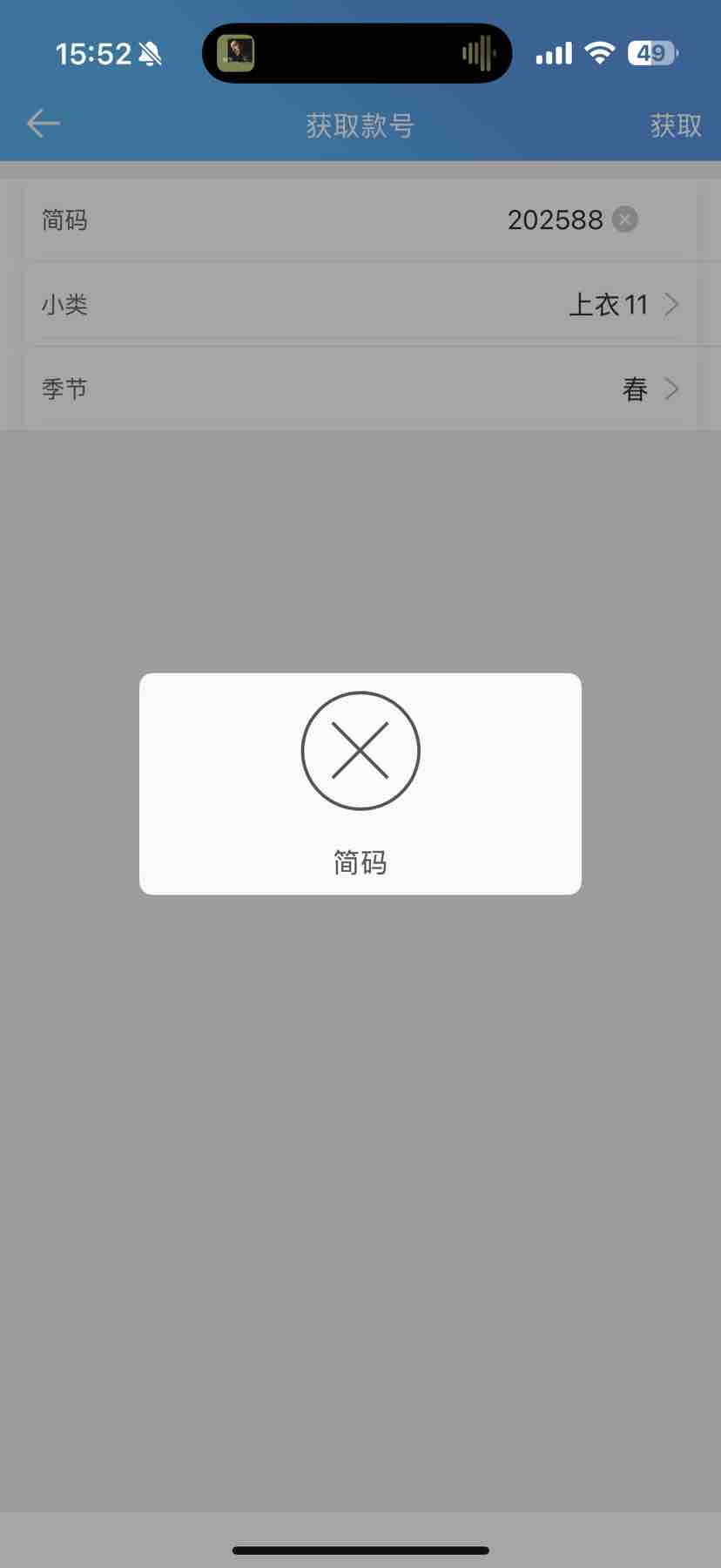Tap 获取 in the top bar

[x=676, y=125]
